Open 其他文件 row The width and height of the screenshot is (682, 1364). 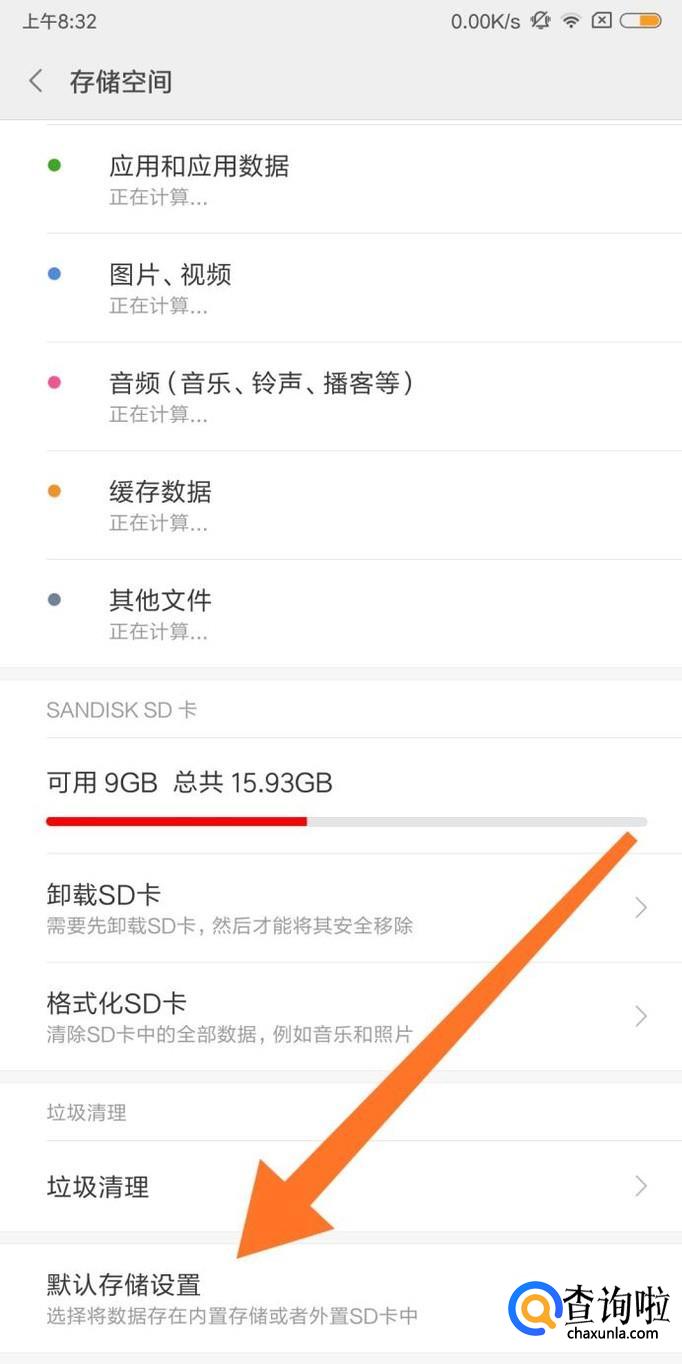click(341, 614)
